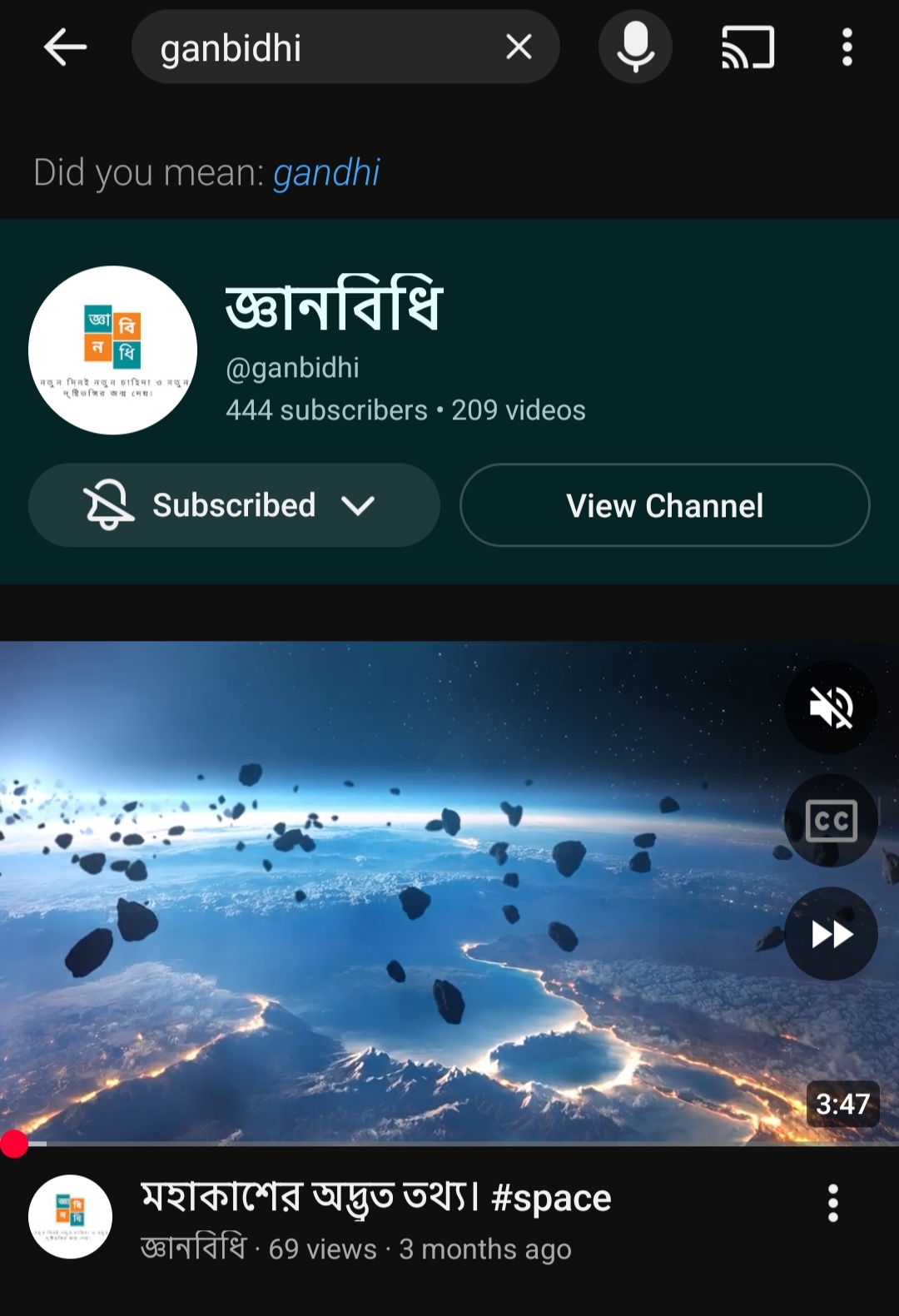Open the top-right overflow menu
899x1316 pixels.
pyautogui.click(x=847, y=47)
